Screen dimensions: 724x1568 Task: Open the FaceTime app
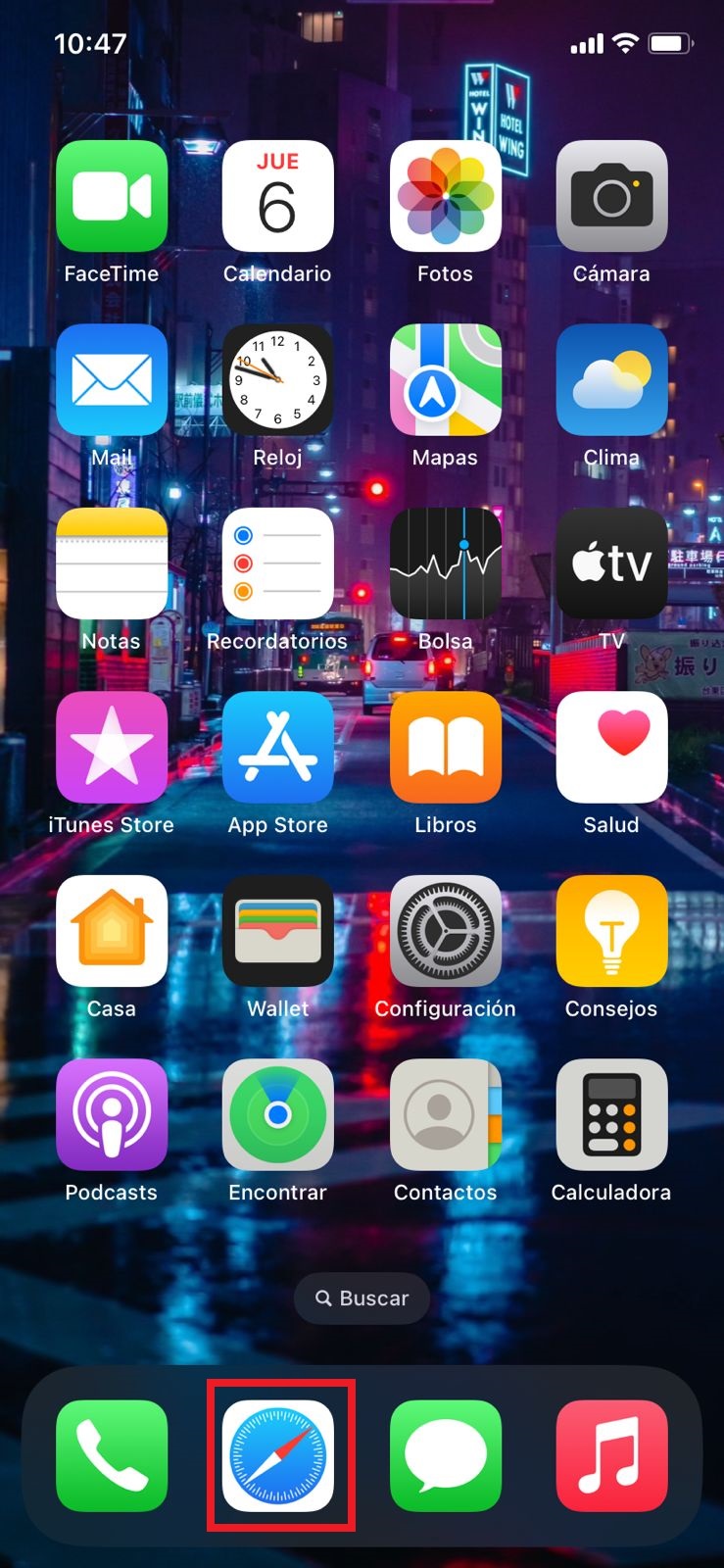112,196
